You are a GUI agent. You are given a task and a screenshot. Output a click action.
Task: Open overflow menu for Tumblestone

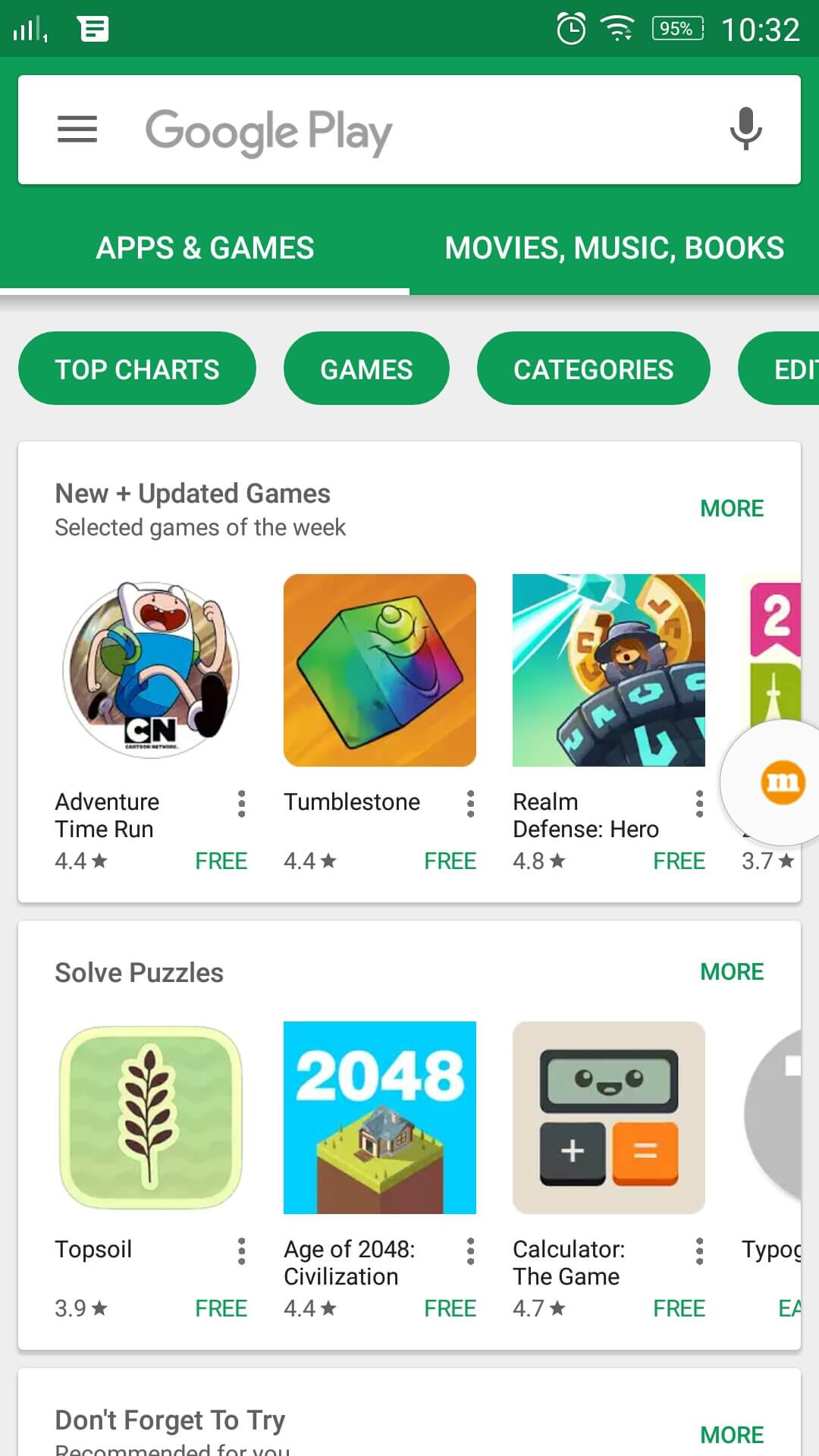pyautogui.click(x=470, y=803)
